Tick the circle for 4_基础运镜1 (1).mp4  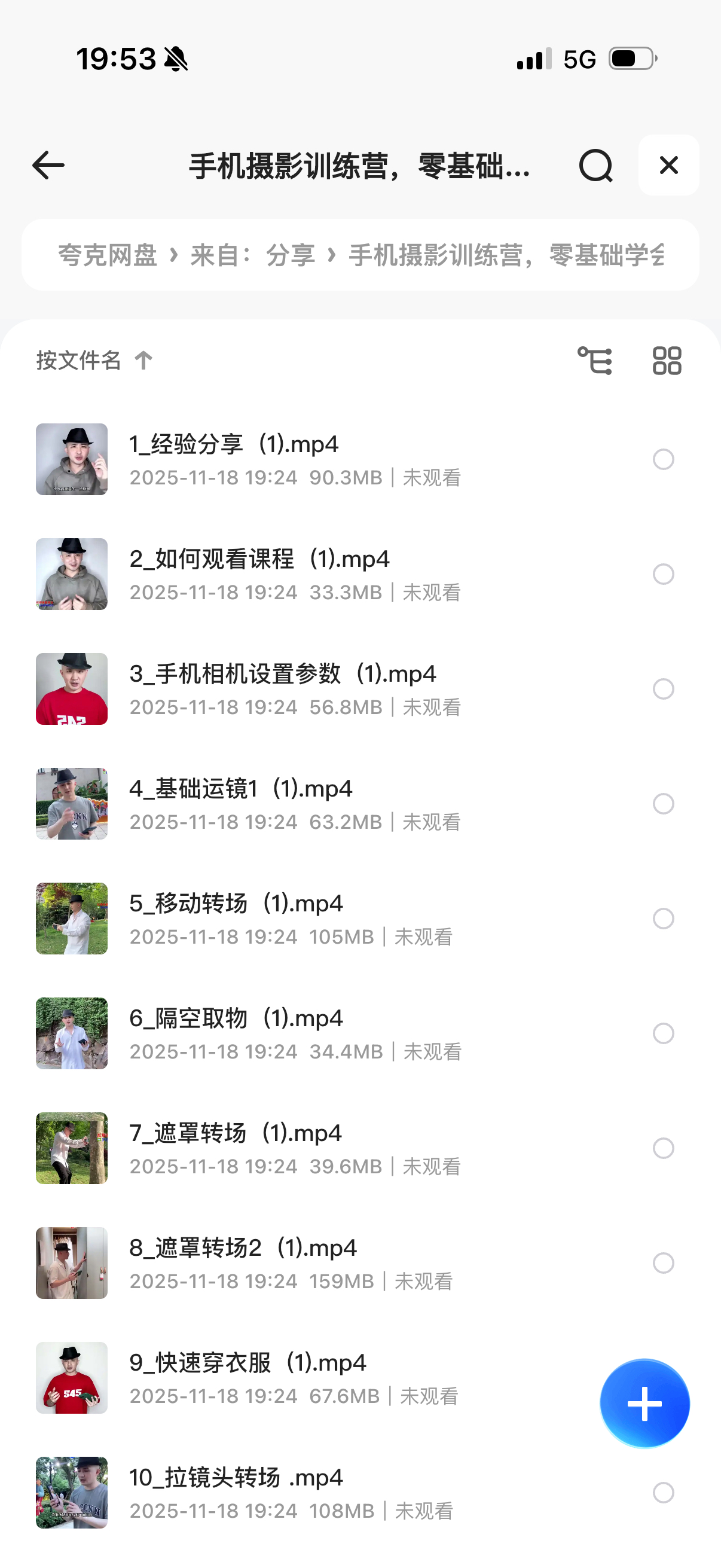(663, 804)
